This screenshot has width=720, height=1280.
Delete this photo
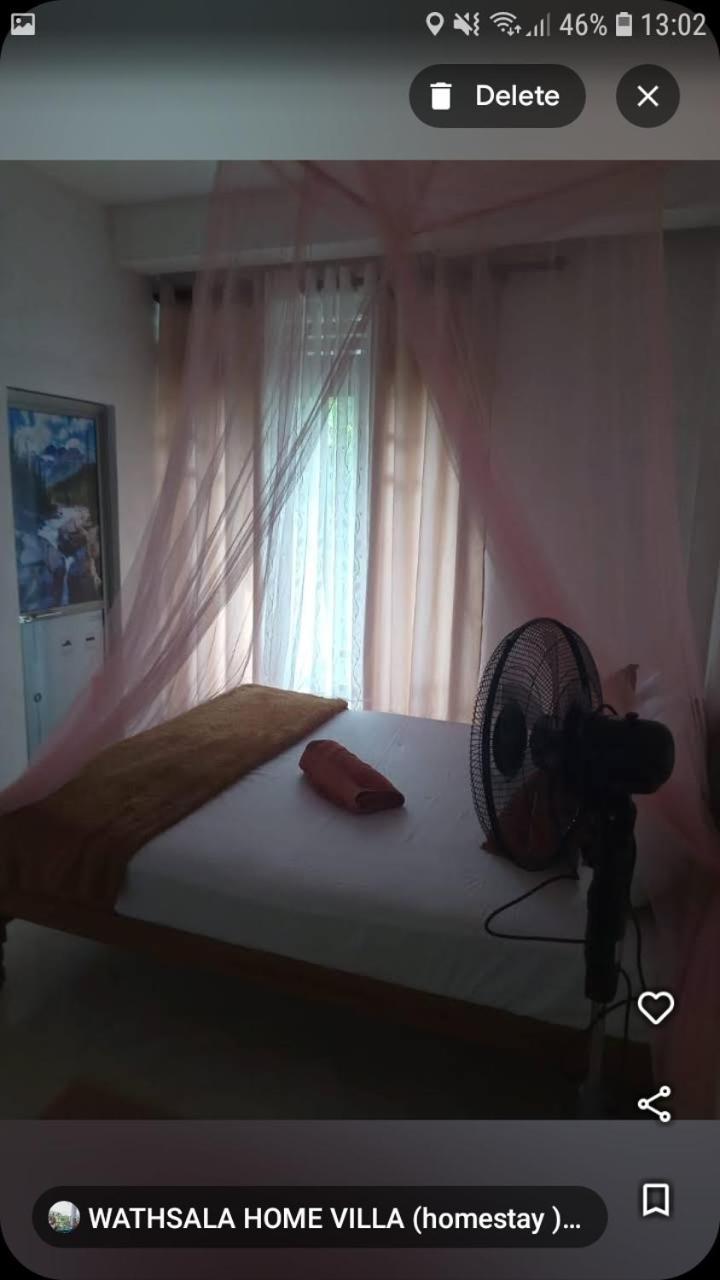(496, 96)
